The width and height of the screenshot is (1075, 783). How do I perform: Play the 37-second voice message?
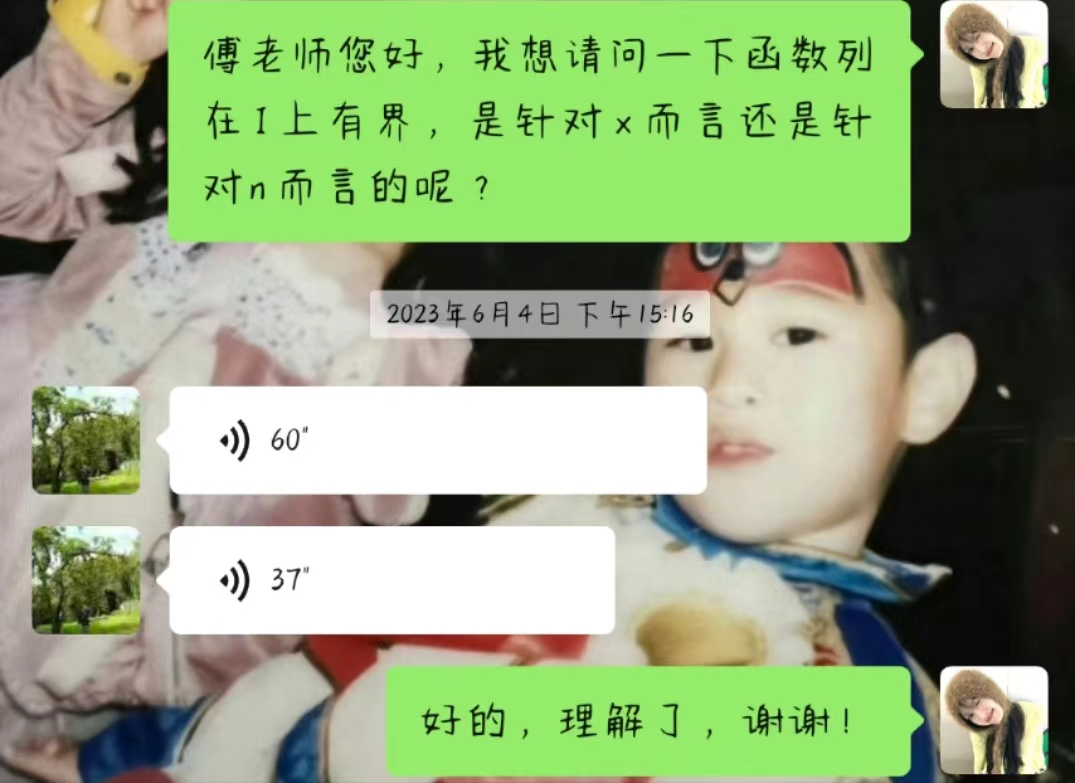[391, 580]
